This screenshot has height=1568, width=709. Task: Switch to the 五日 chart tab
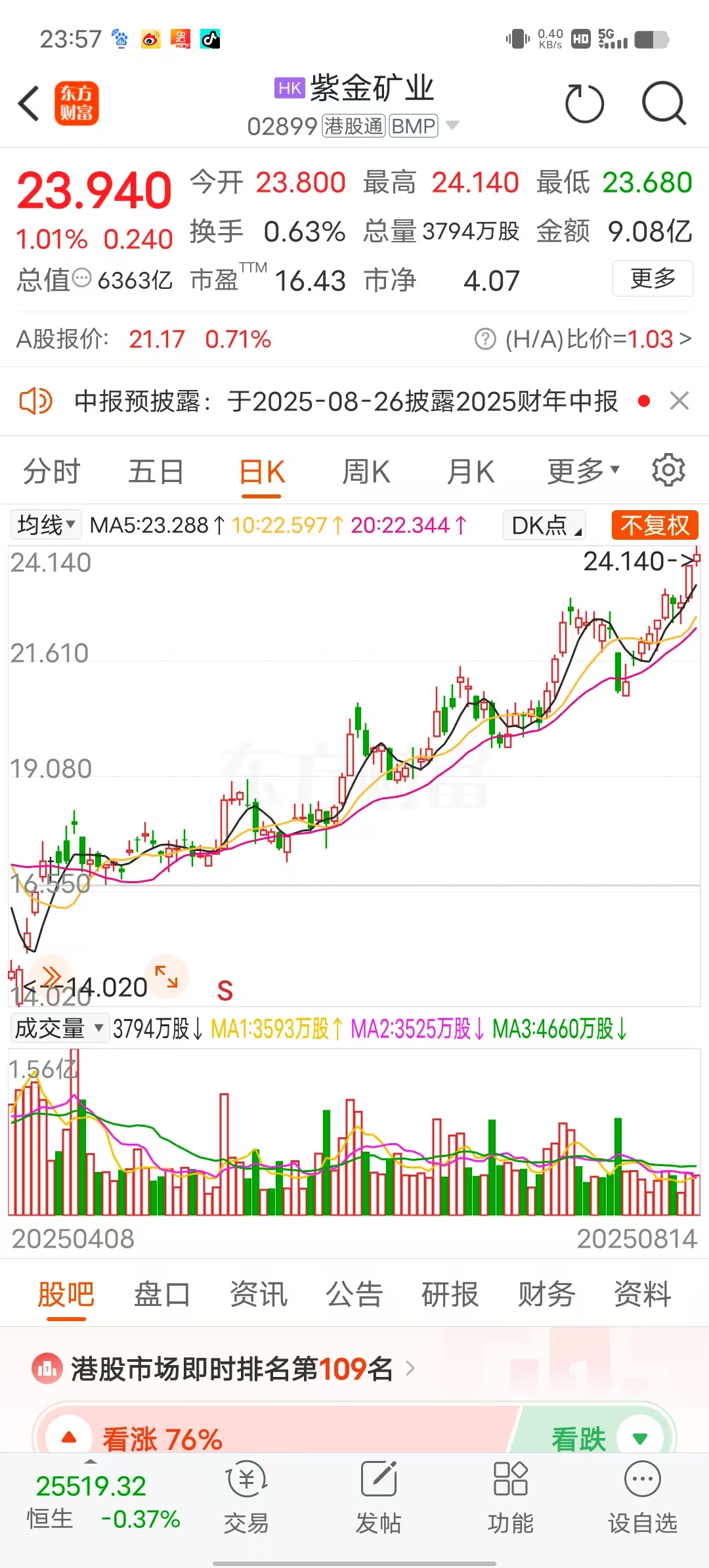pyautogui.click(x=156, y=472)
